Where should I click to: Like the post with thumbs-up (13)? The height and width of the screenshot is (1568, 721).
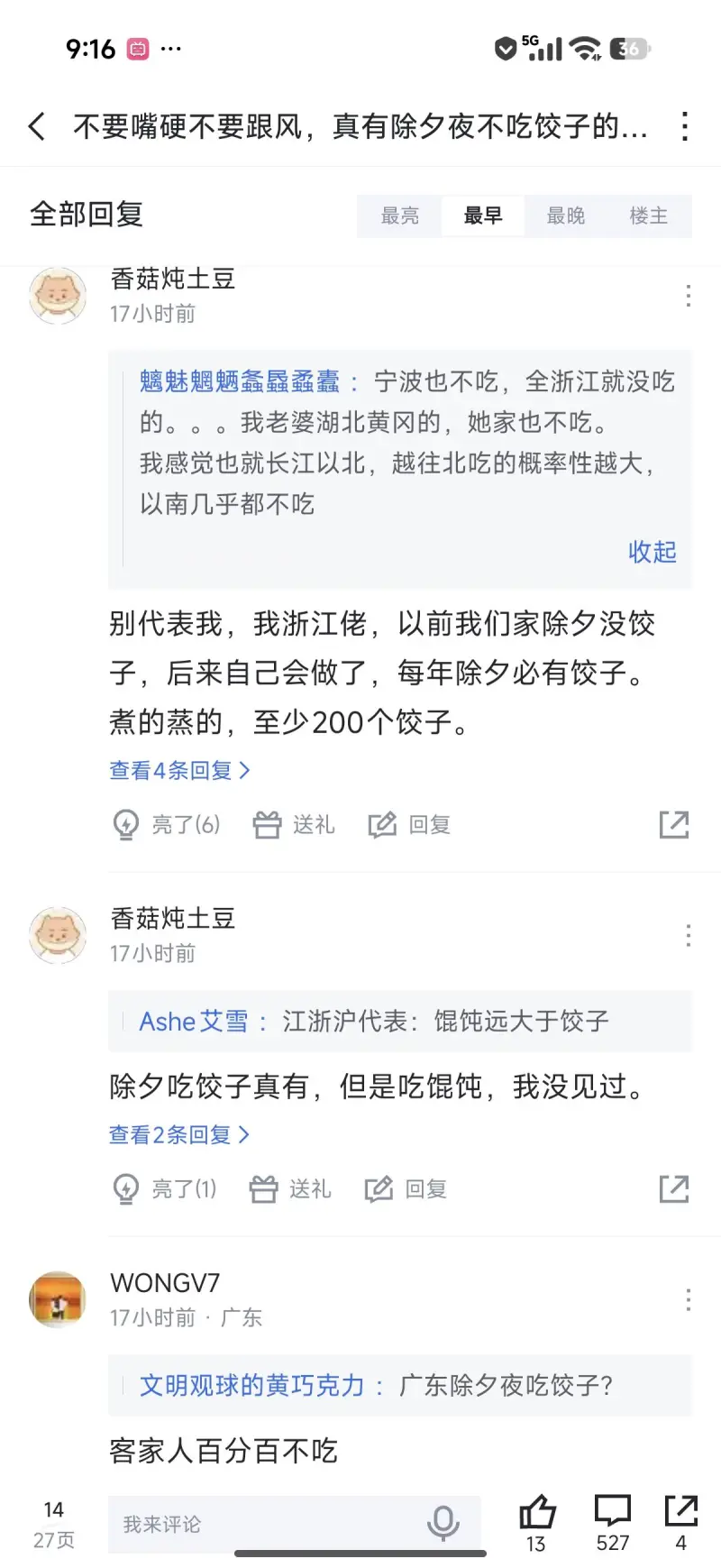536,1522
